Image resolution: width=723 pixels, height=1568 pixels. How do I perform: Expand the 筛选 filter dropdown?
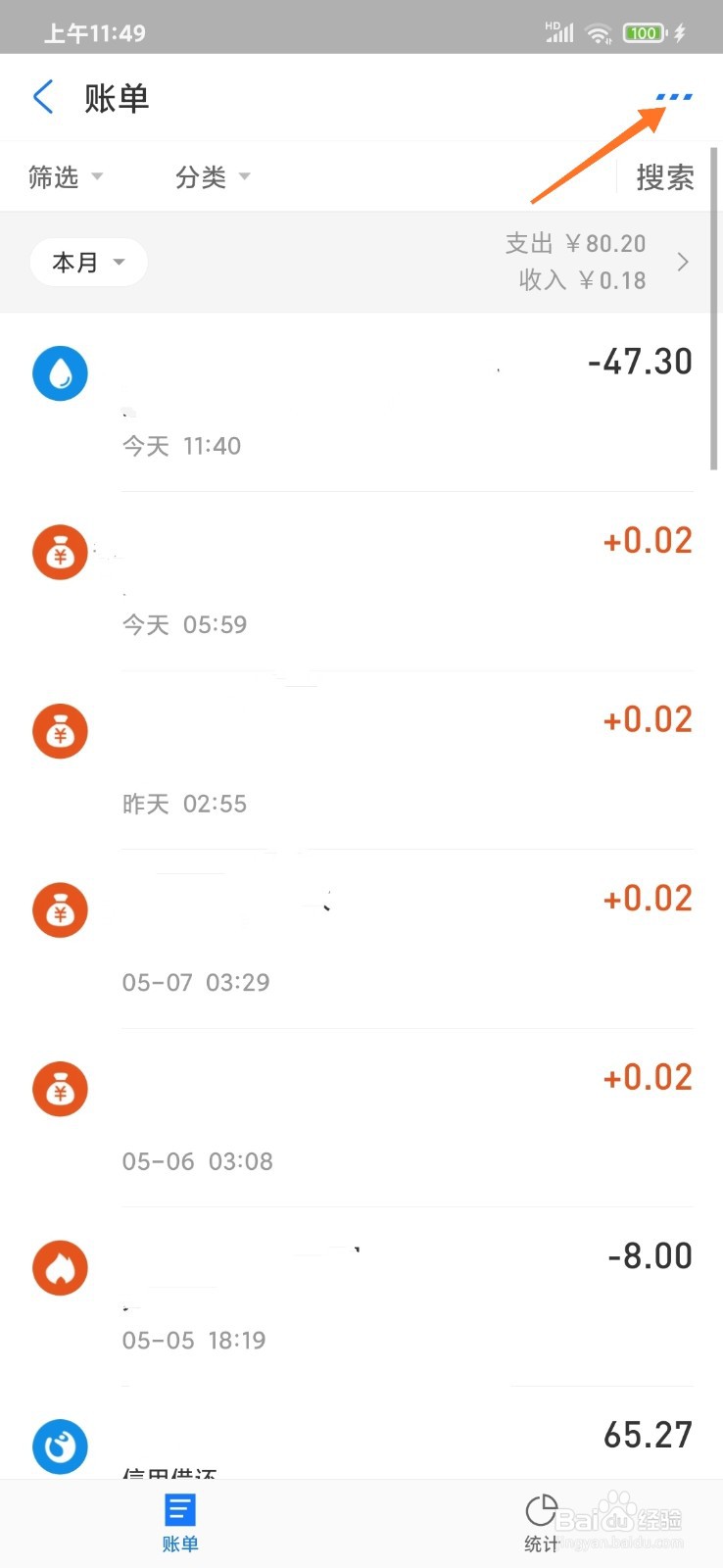[x=66, y=177]
